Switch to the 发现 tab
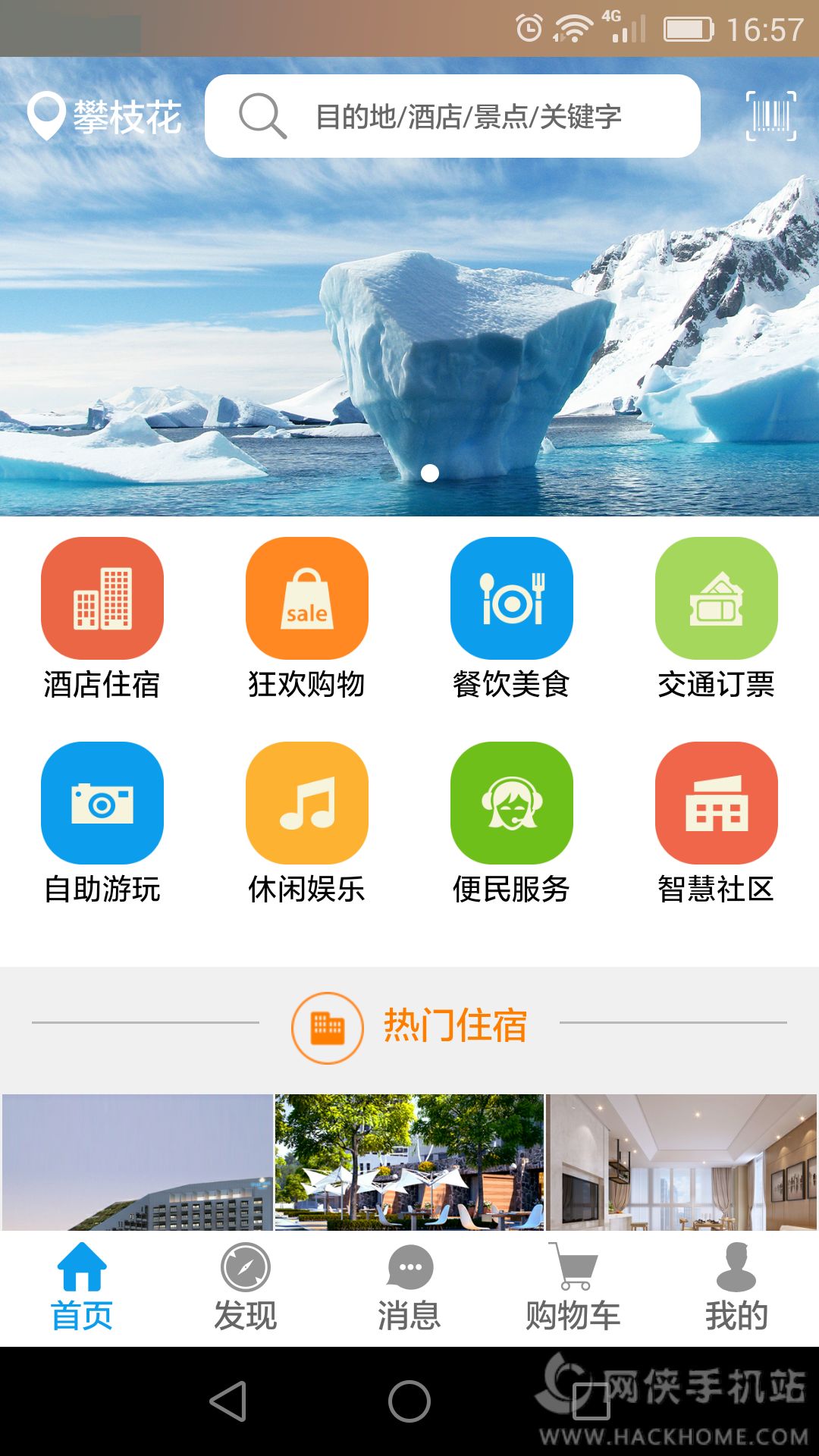 pyautogui.click(x=245, y=1288)
